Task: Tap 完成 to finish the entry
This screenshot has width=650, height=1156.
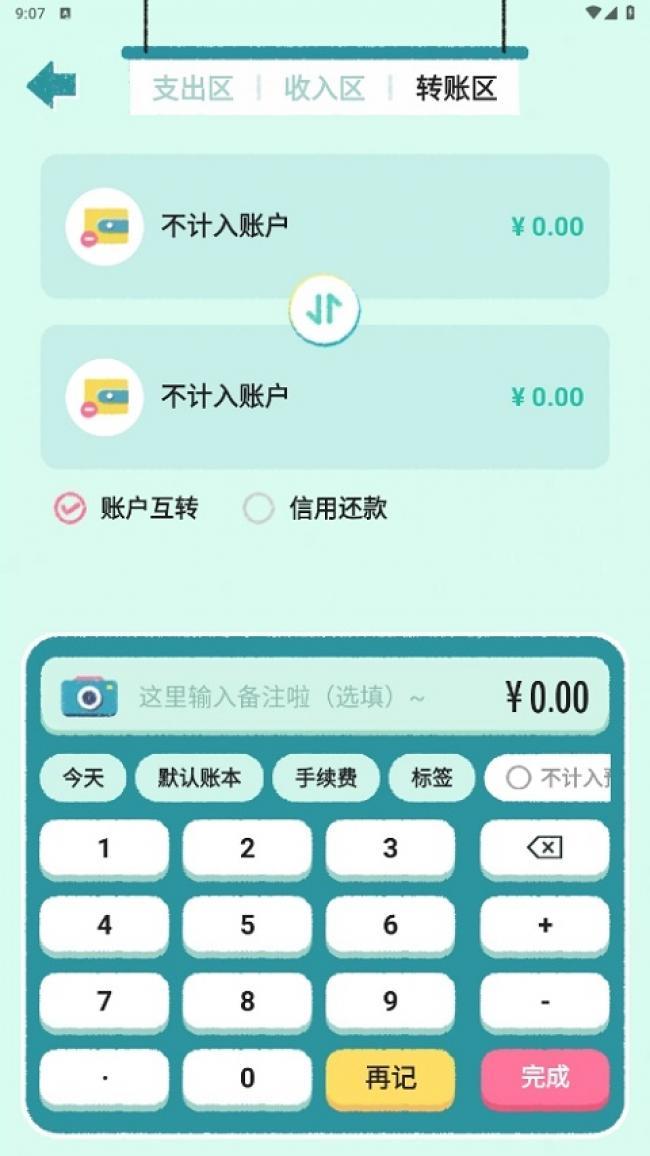Action: (x=544, y=1078)
